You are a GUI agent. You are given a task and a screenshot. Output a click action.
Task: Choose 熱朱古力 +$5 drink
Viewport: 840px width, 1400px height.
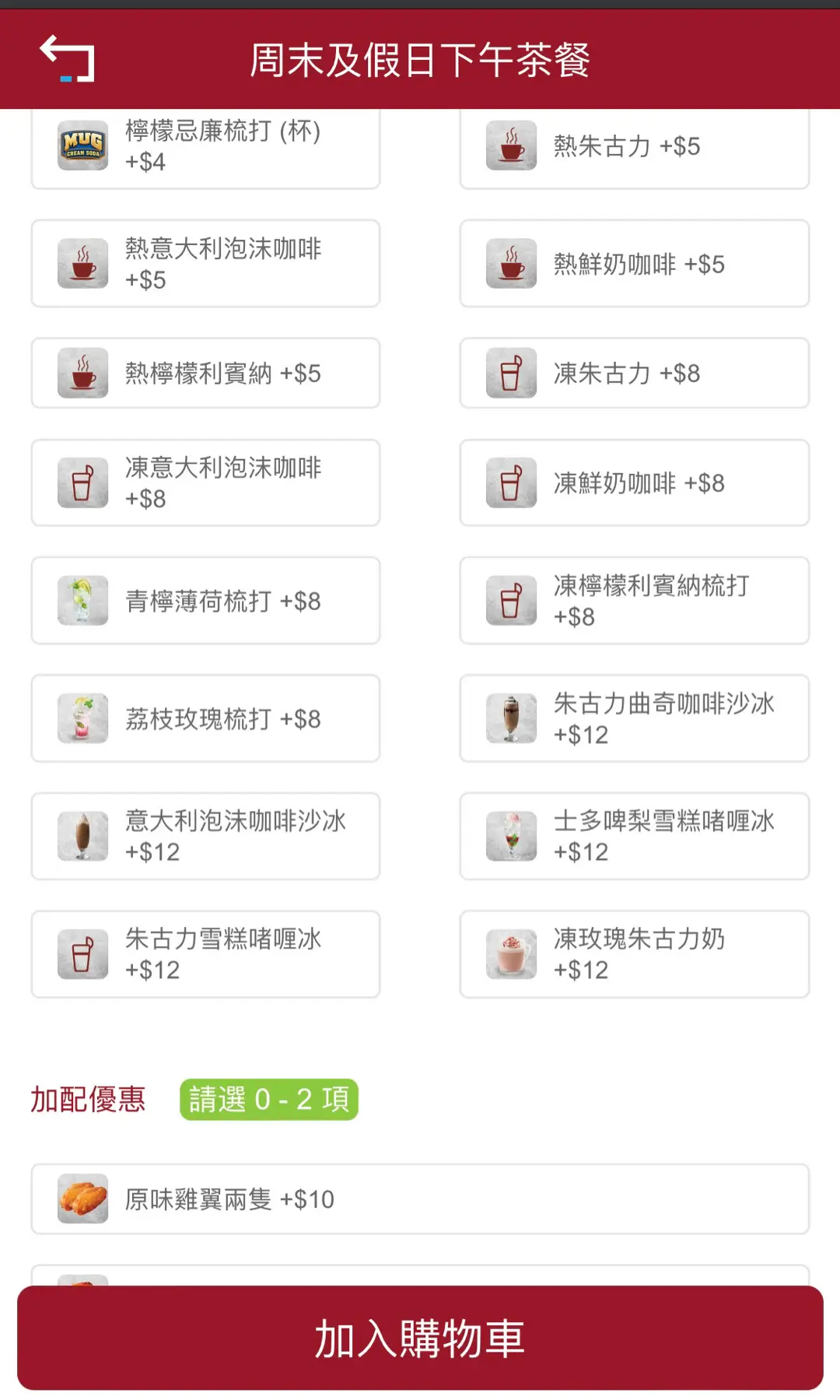click(x=634, y=147)
